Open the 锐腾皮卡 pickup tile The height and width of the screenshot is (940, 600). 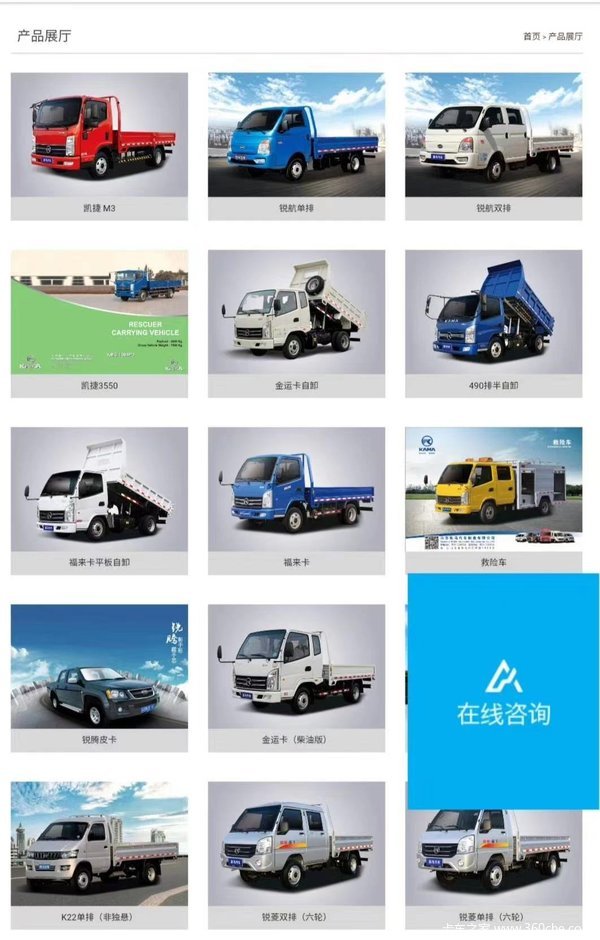99,666
